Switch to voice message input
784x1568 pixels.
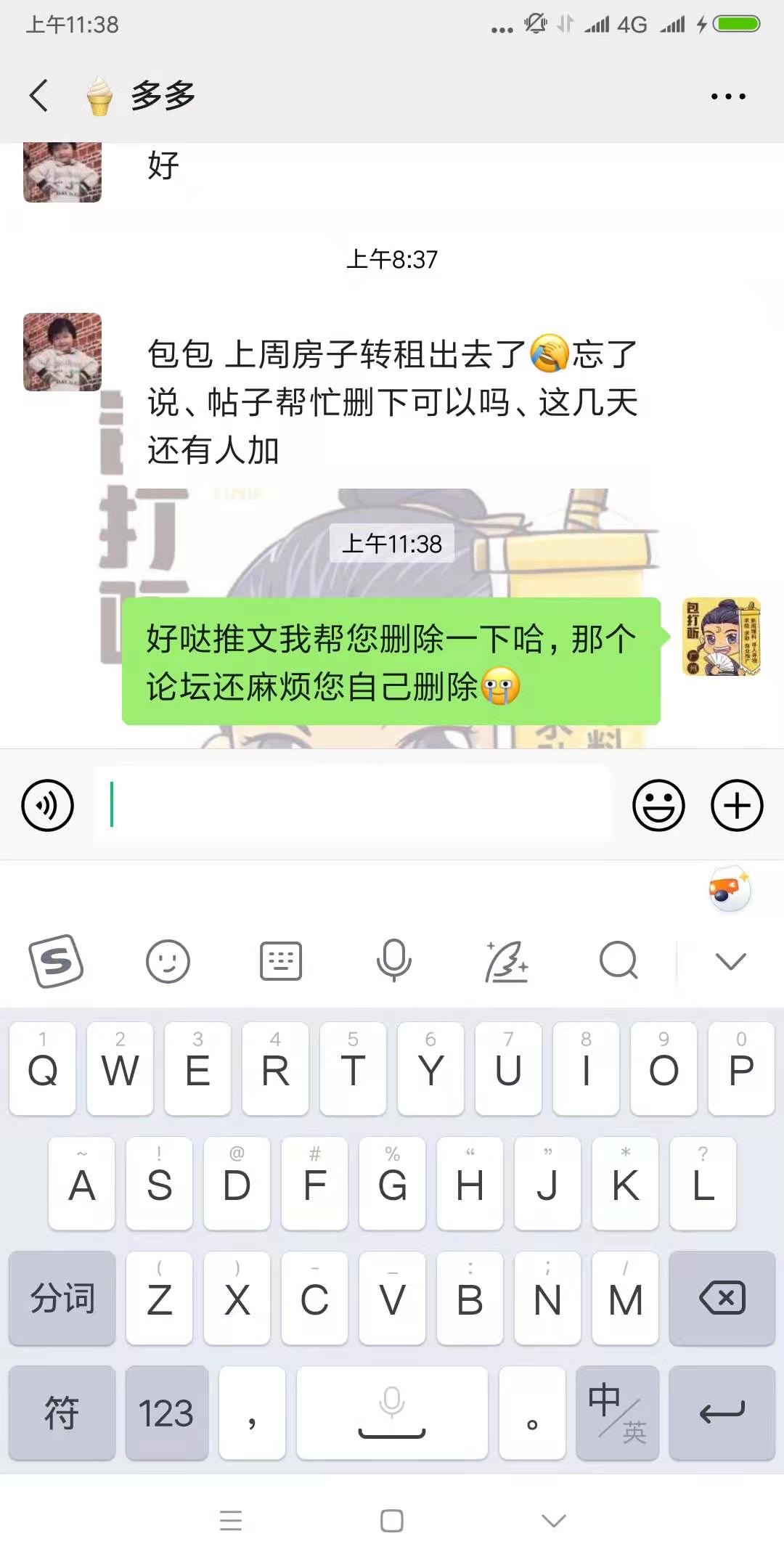[48, 805]
